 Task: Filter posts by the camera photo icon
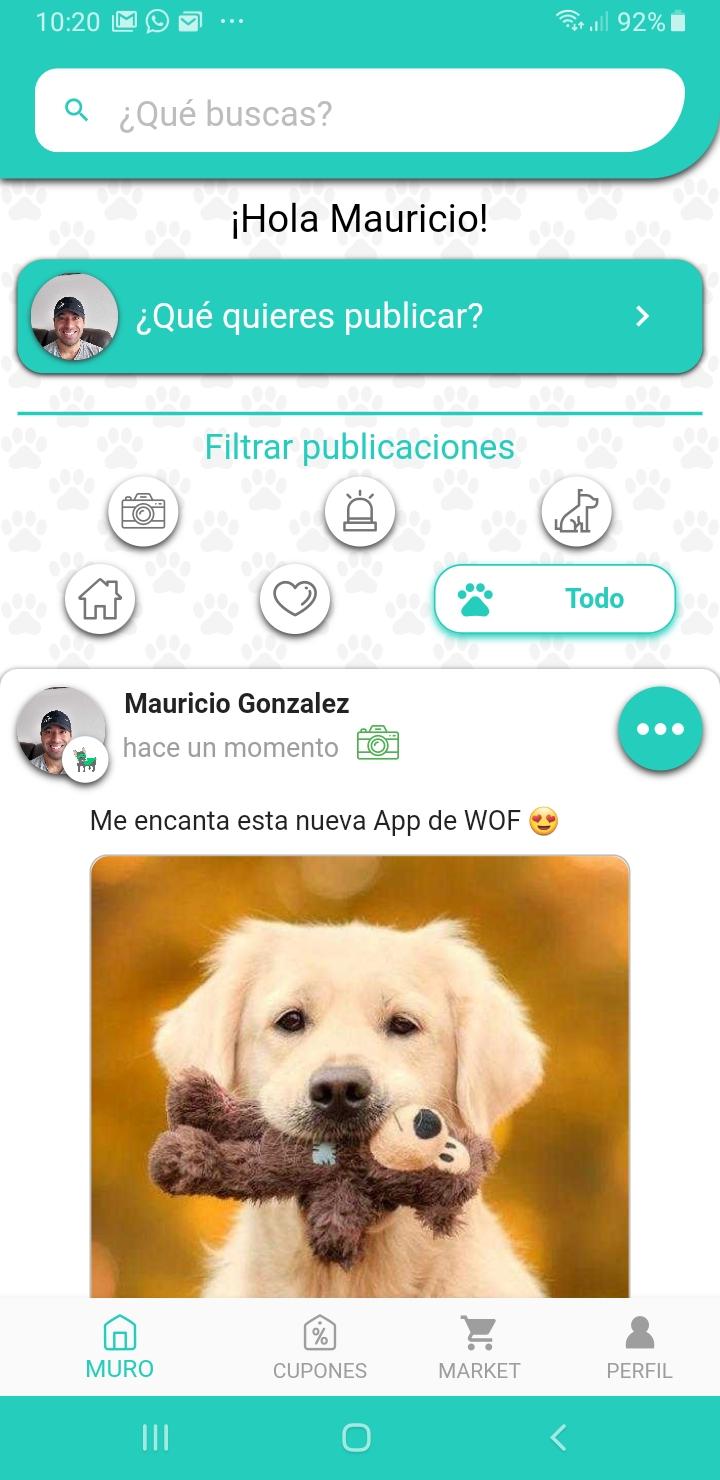pyautogui.click(x=143, y=511)
